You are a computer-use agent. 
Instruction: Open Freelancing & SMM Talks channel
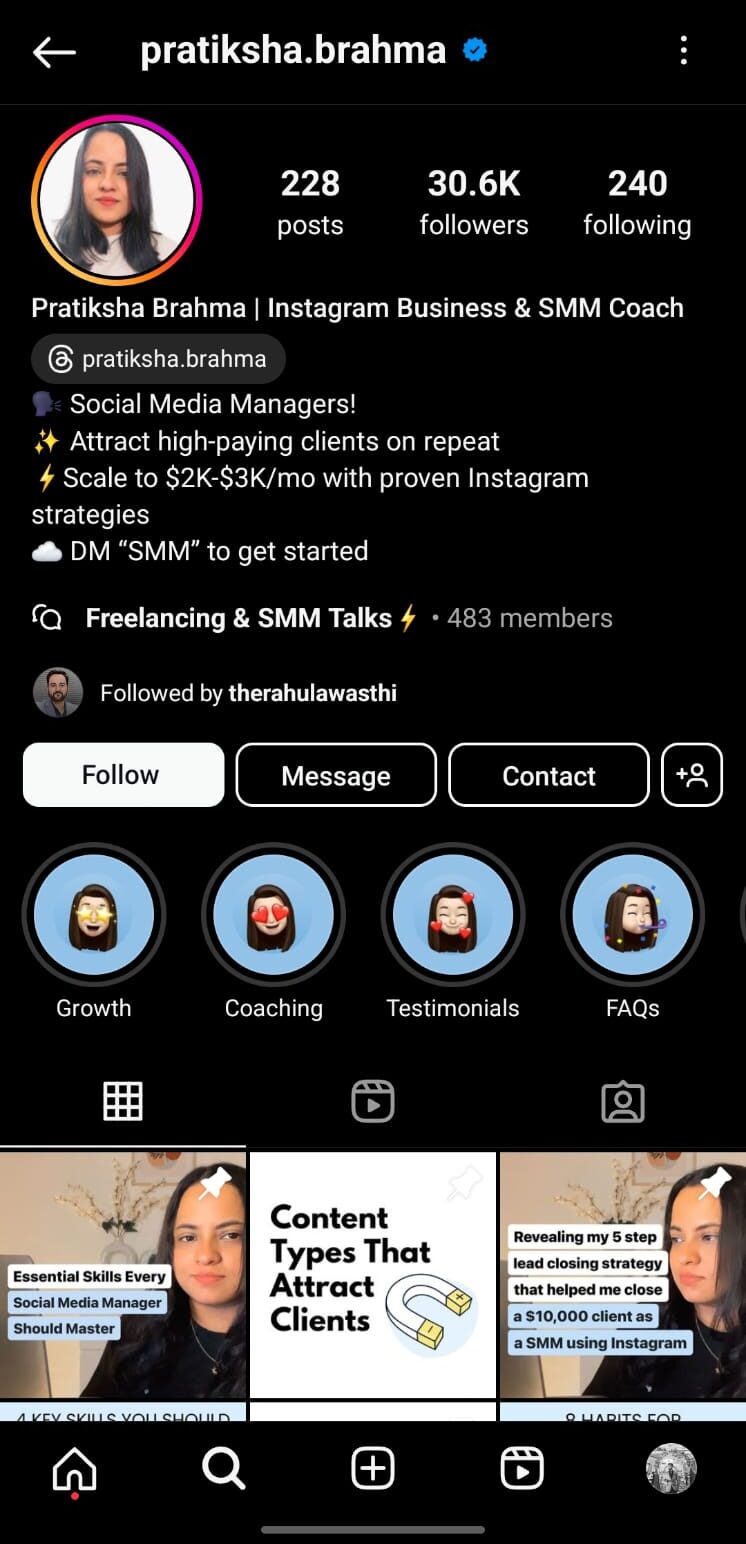point(238,618)
